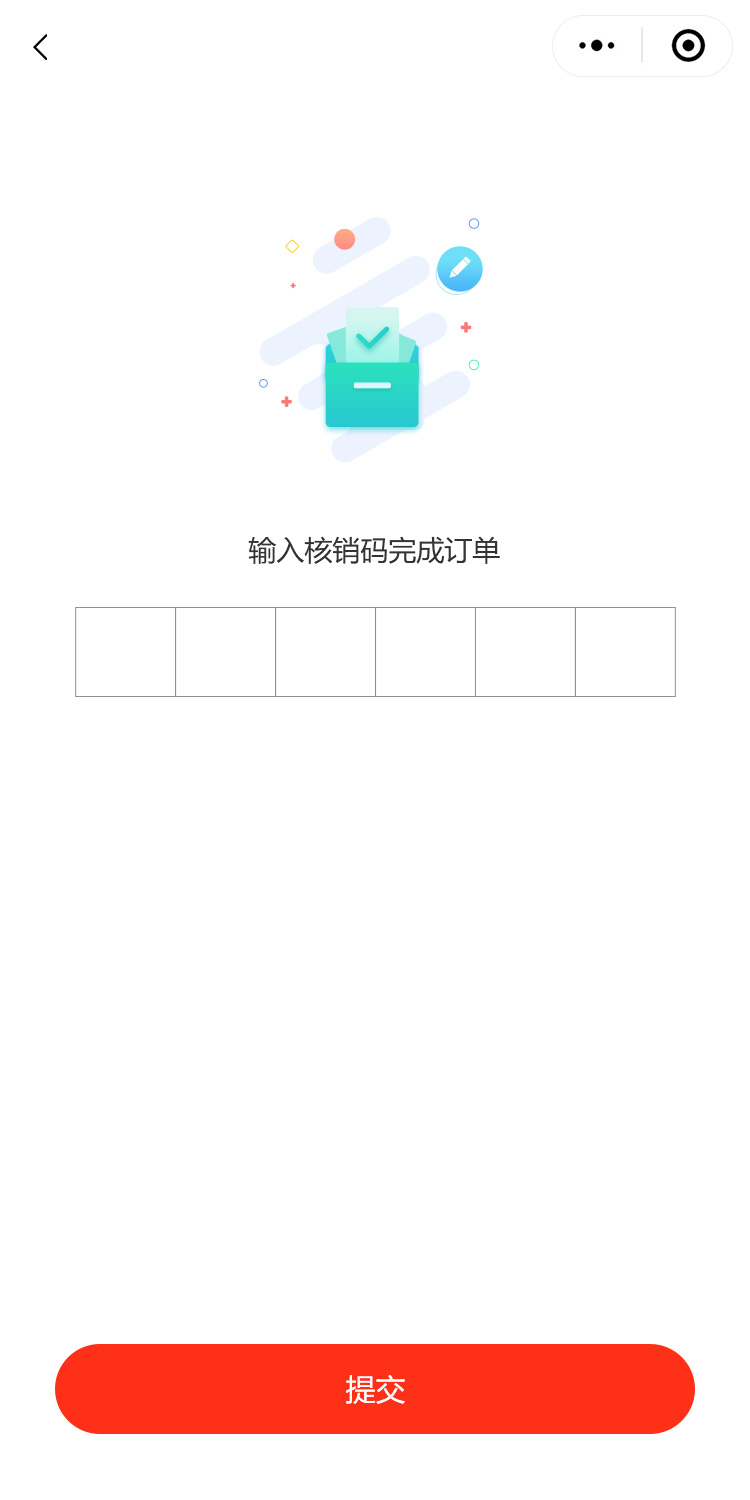Close the mini program via the circle icon
750x1500 pixels.
click(688, 45)
